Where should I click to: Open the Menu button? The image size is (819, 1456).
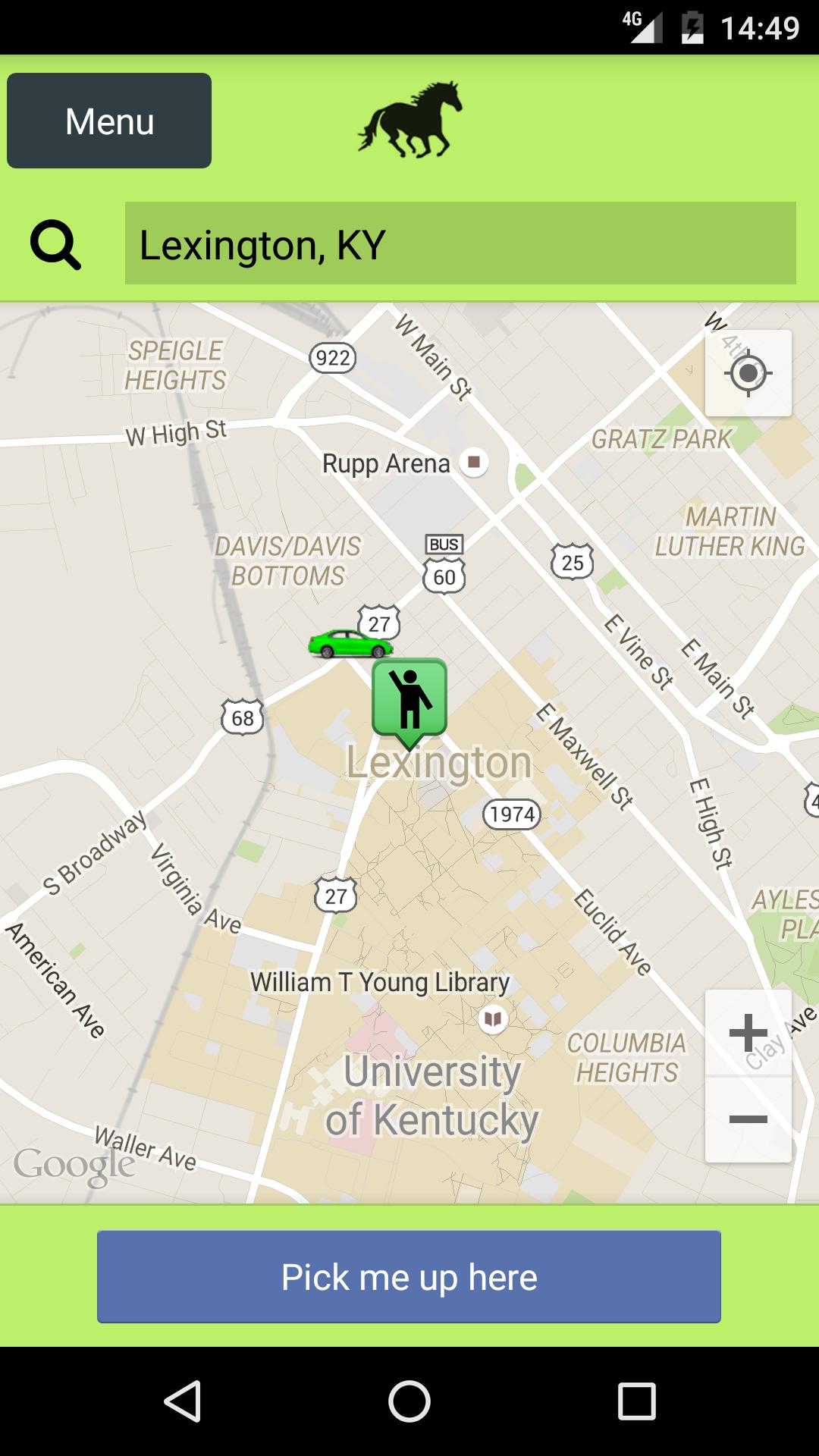(x=109, y=121)
